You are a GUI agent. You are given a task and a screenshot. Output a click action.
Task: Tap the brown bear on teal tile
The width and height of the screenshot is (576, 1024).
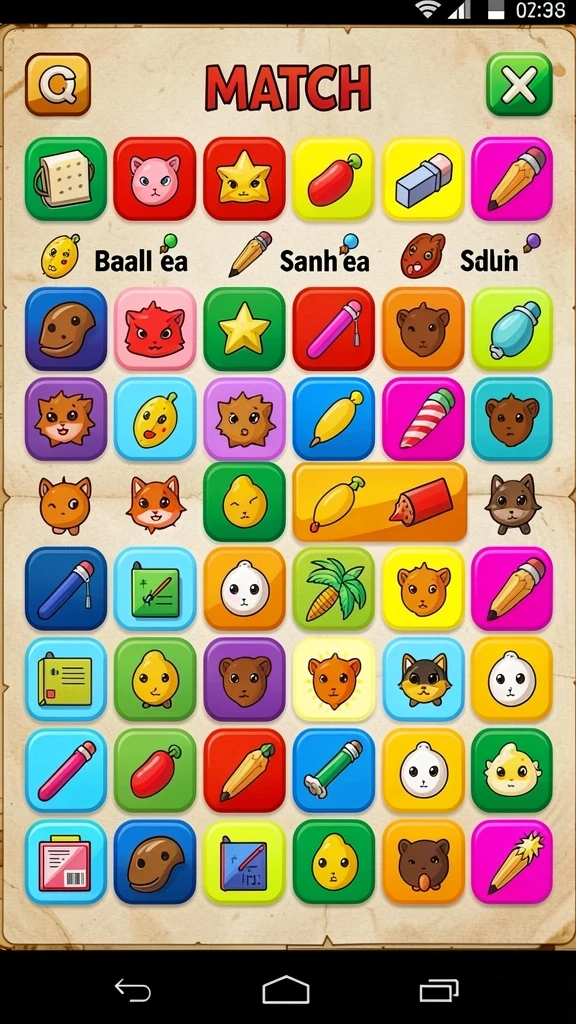[x=512, y=419]
